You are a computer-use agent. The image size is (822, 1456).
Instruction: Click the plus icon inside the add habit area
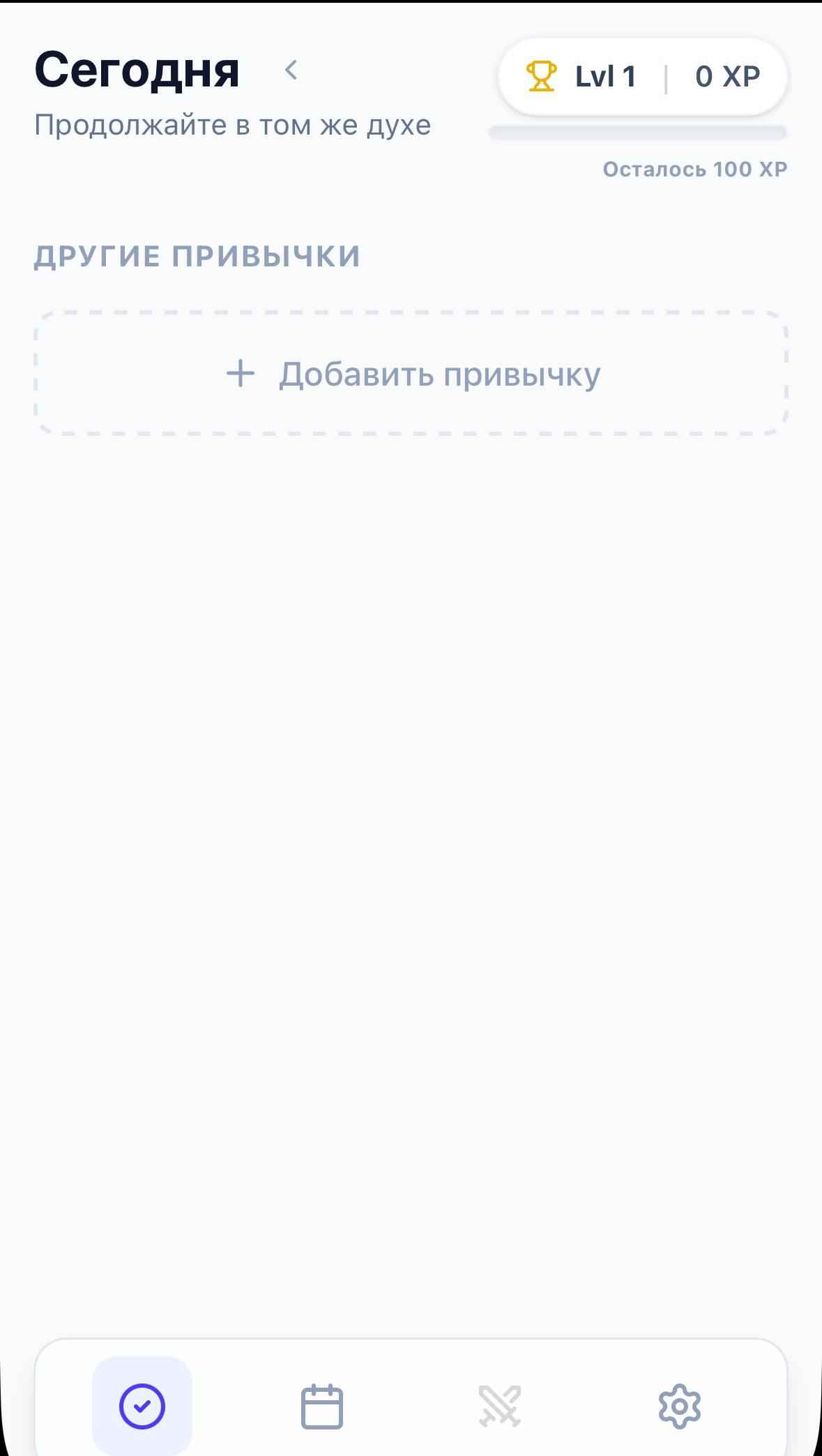pos(240,374)
